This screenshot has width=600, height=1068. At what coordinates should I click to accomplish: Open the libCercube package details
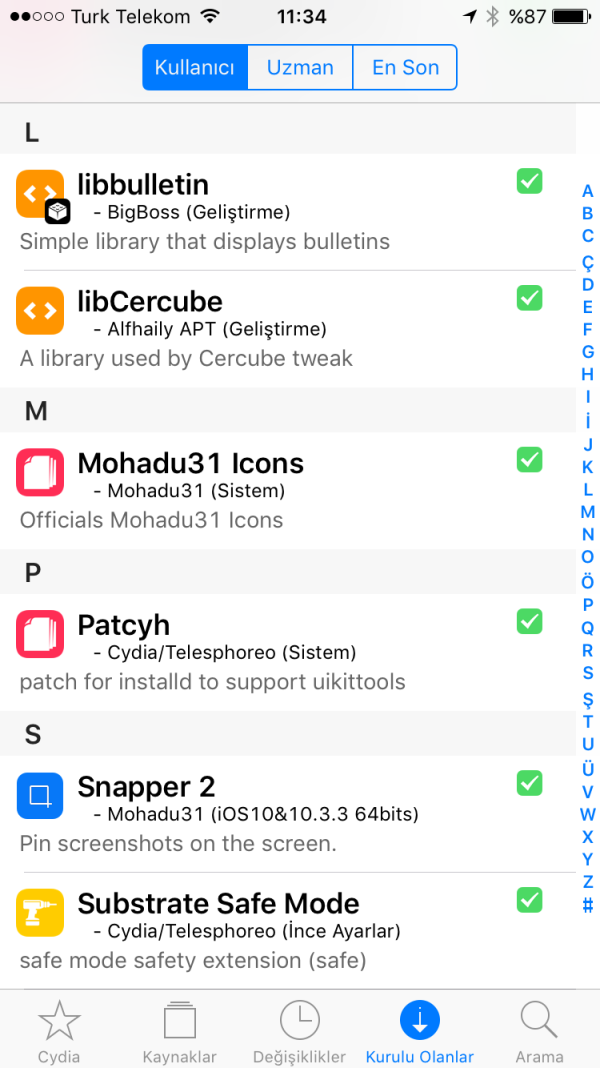tap(260, 328)
